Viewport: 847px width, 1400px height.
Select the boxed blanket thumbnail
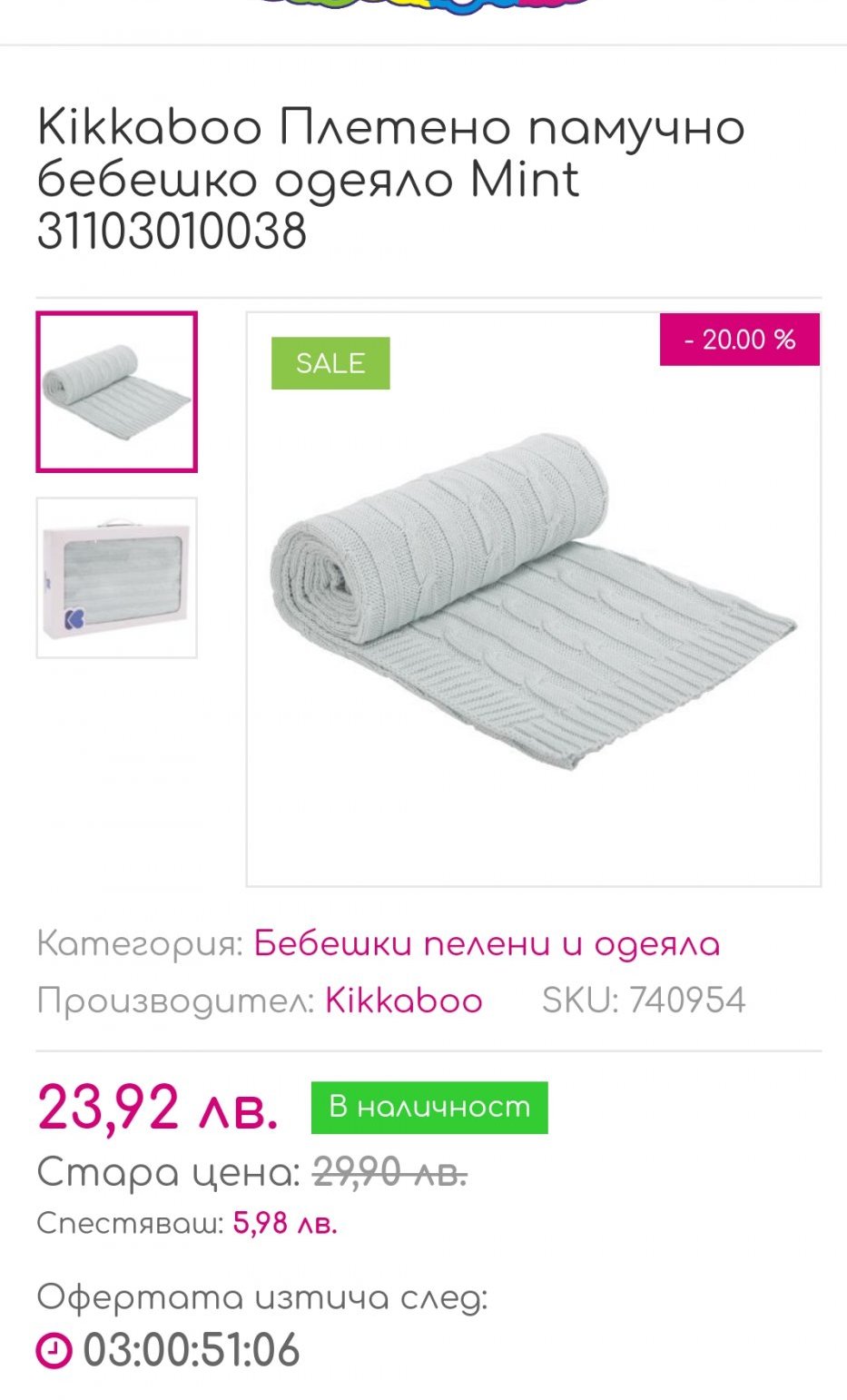(116, 577)
